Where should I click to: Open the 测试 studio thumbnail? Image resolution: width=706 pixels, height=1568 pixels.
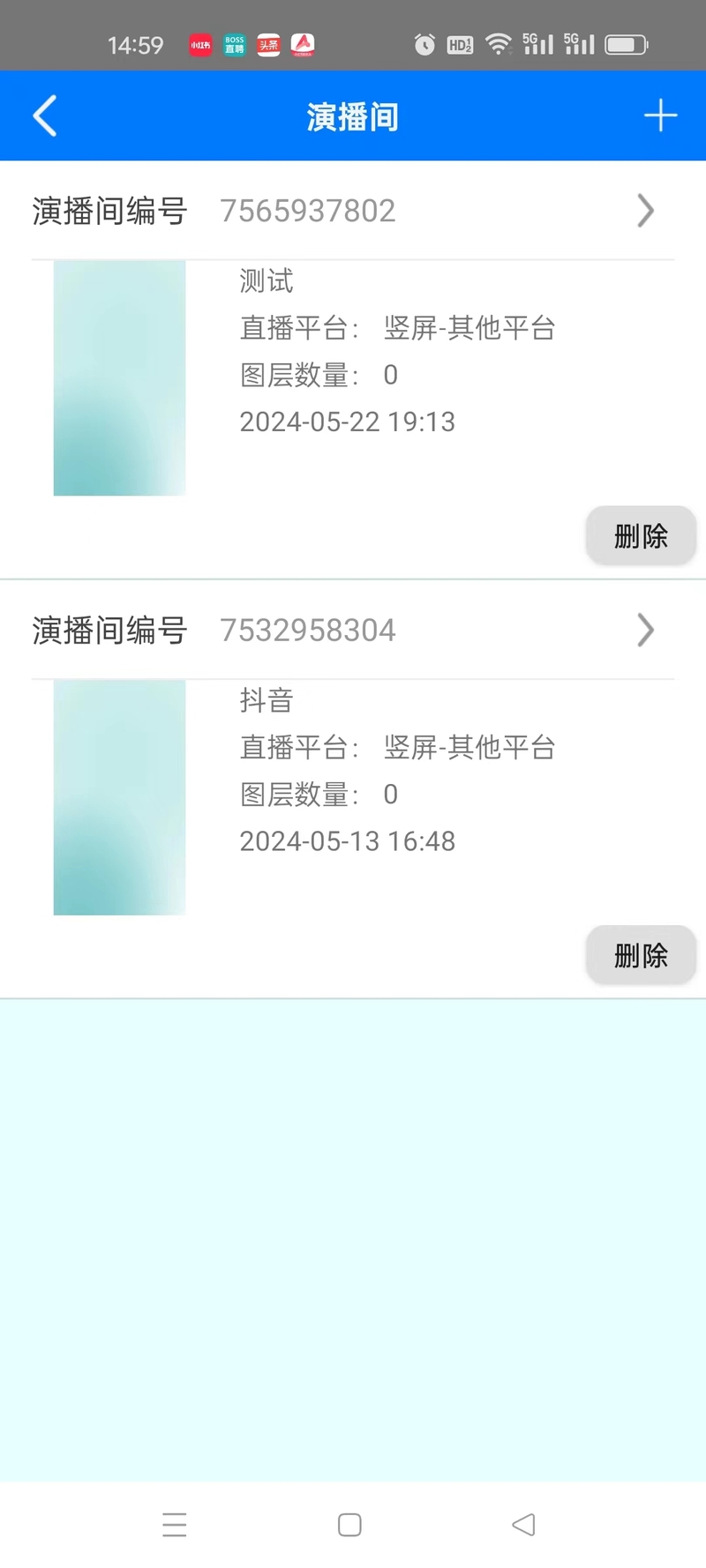pyautogui.click(x=120, y=378)
